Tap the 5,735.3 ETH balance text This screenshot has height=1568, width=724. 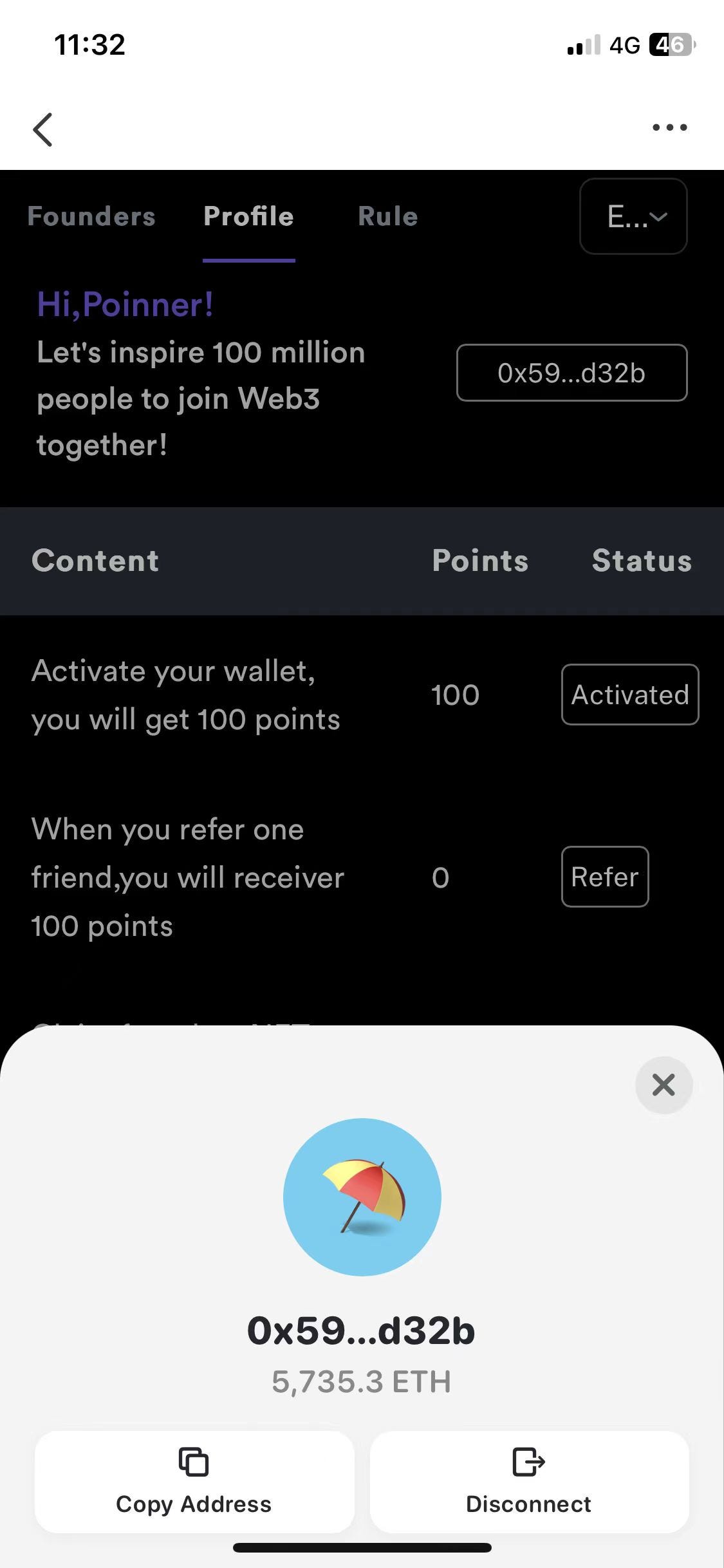pos(362,1380)
